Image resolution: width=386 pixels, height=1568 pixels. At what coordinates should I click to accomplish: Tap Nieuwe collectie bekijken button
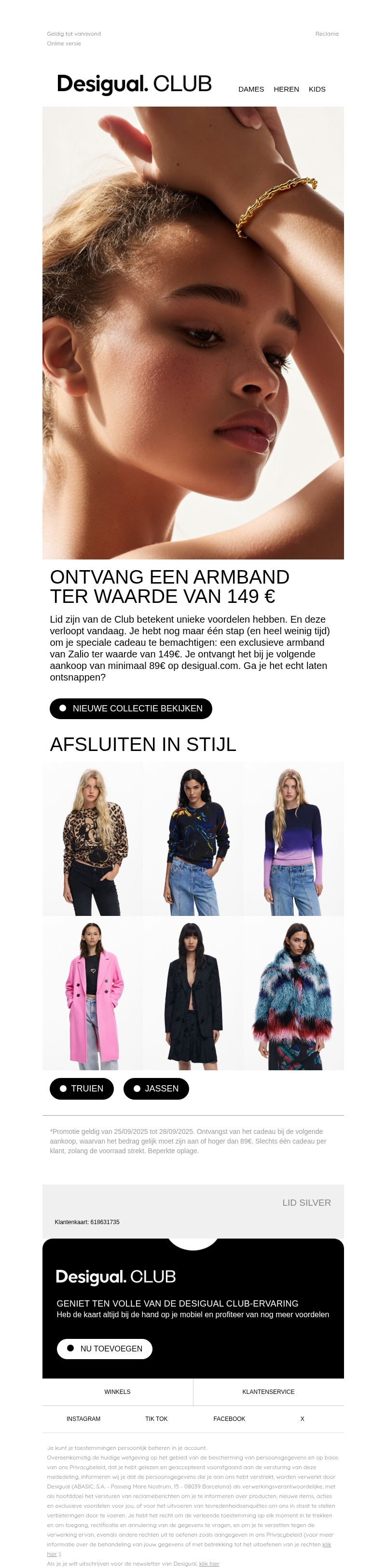pos(131,708)
